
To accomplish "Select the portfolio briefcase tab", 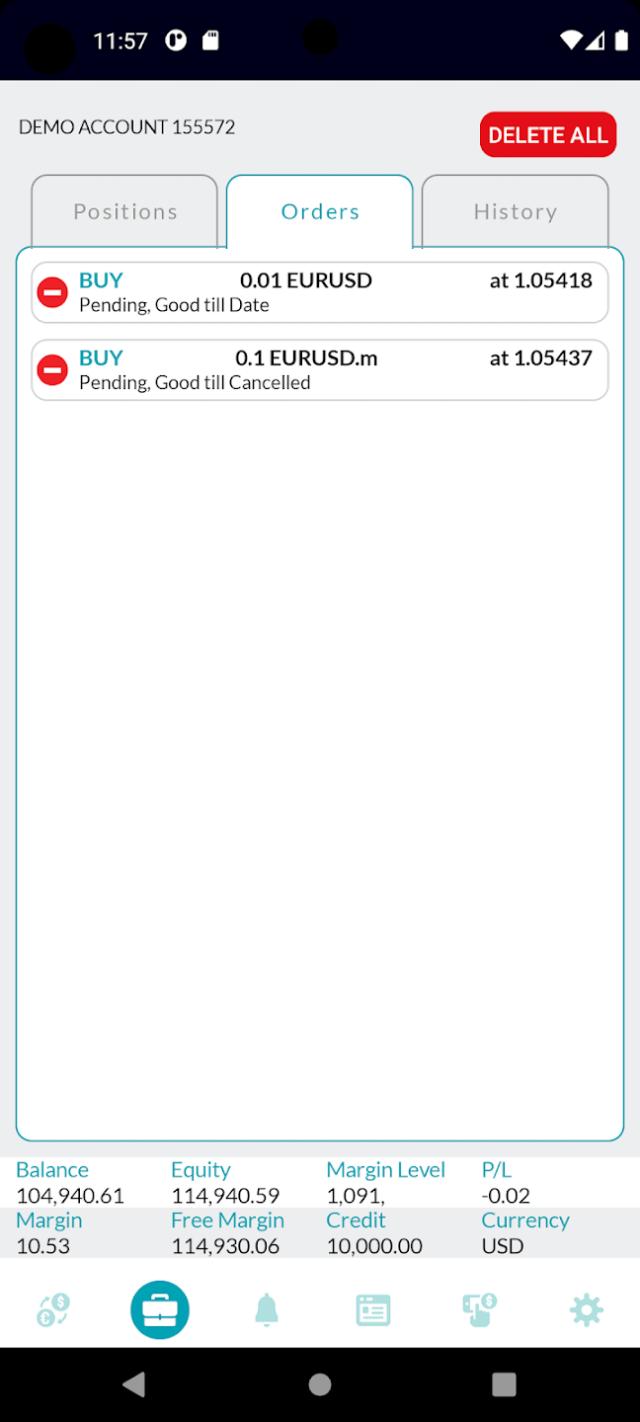I will 160,1309.
